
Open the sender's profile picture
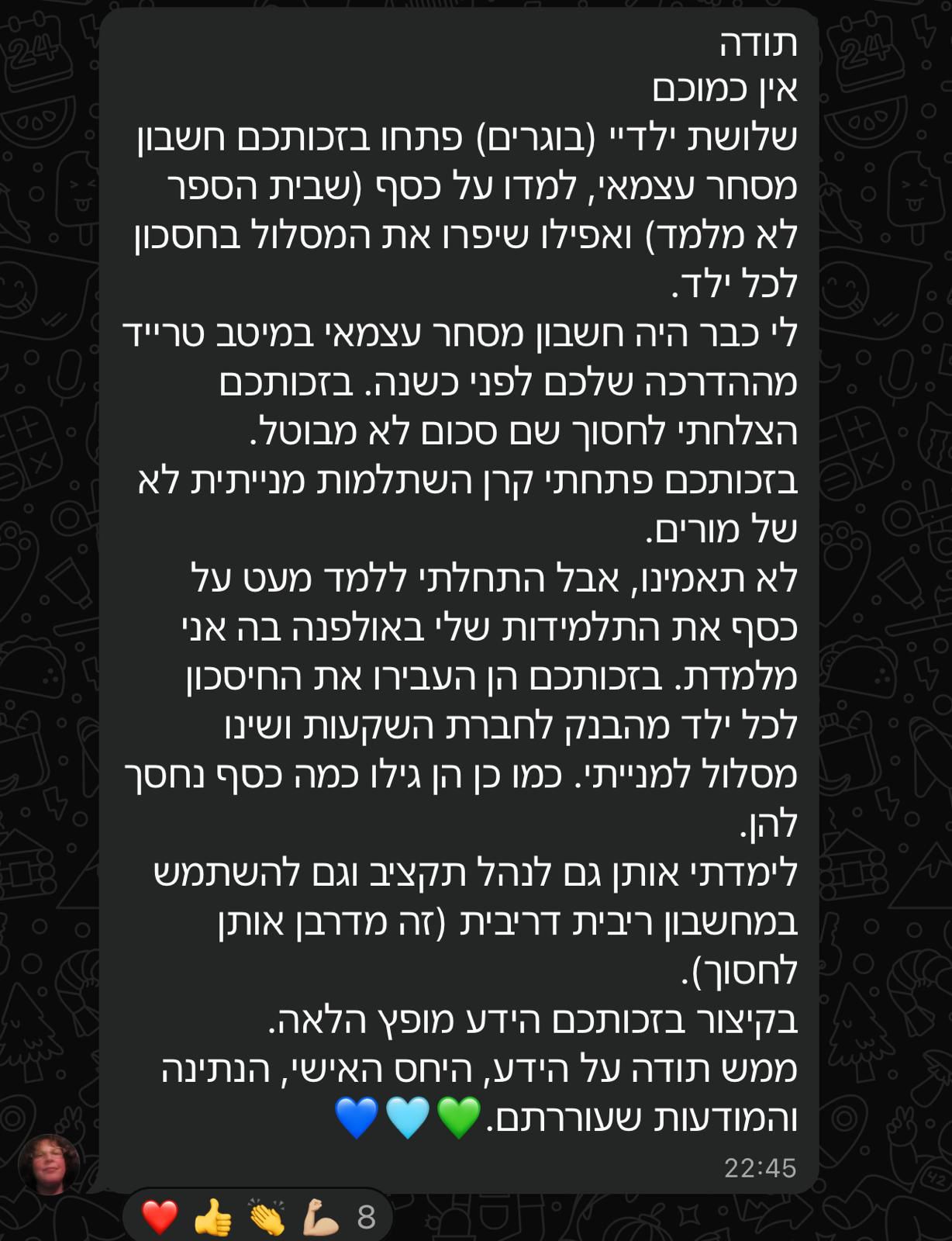pos(49,1164)
